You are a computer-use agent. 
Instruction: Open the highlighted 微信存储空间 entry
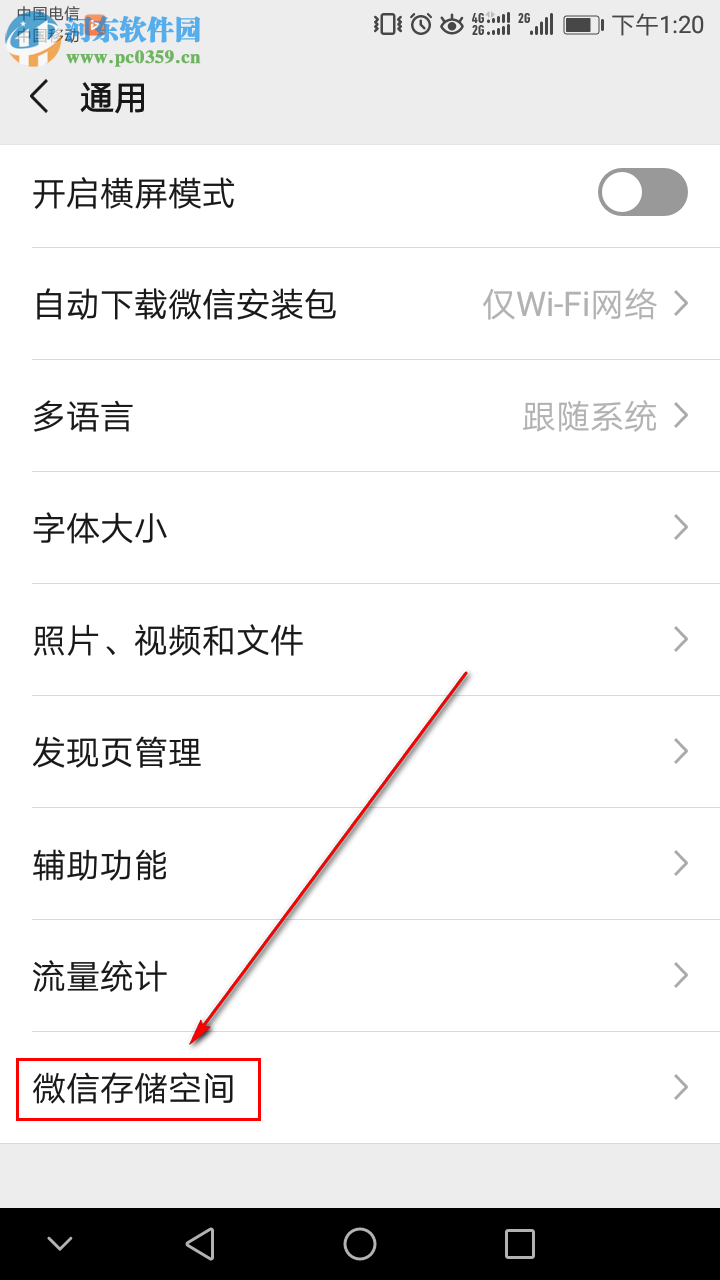(137, 1088)
